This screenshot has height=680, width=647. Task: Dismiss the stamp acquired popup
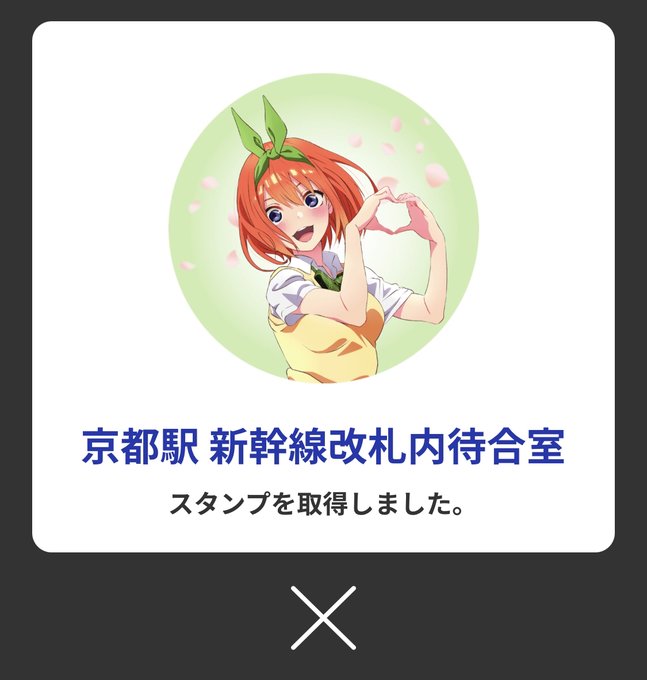(324, 618)
